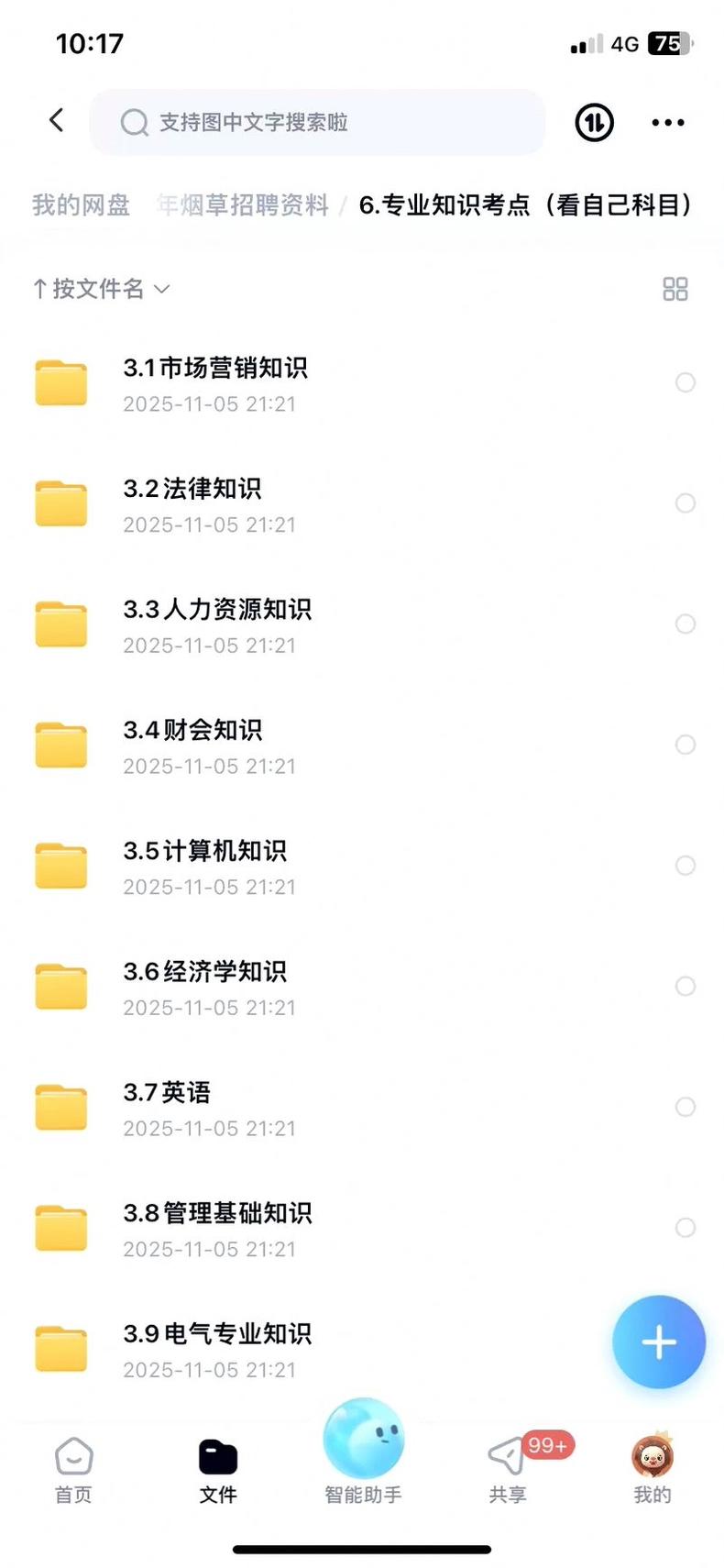
Task: Open the 3.3人力资源知识 folder
Action: 217,624
